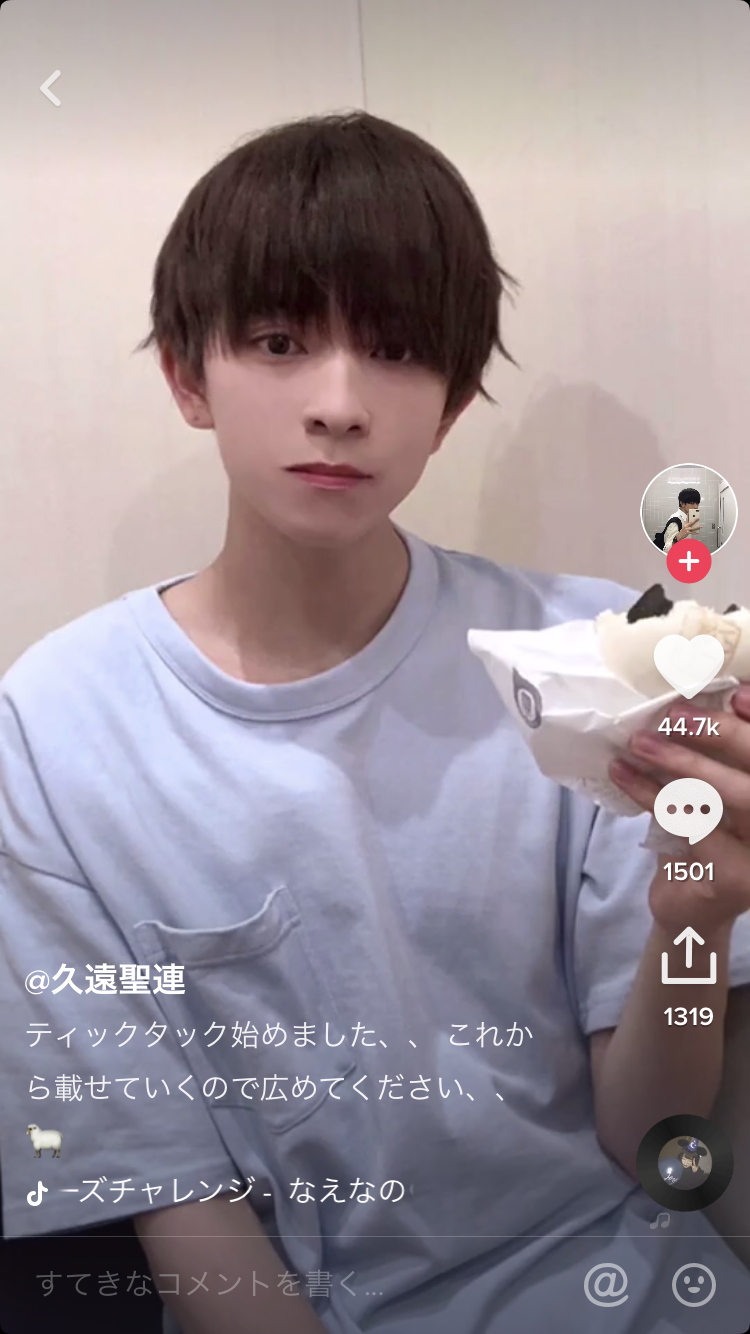Follow the creator with the plus badge

click(x=688, y=561)
